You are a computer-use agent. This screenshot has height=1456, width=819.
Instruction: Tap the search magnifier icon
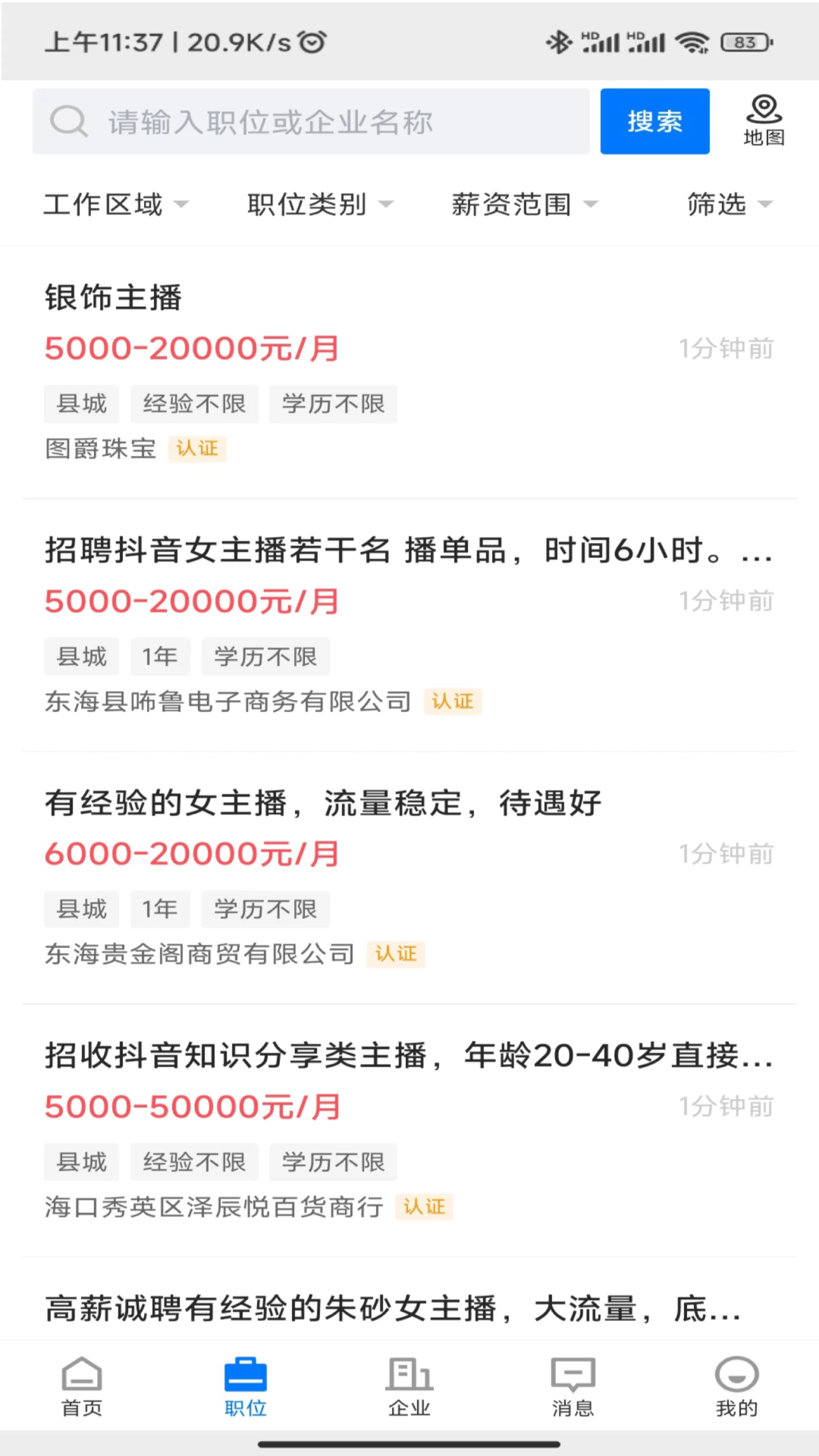point(69,121)
